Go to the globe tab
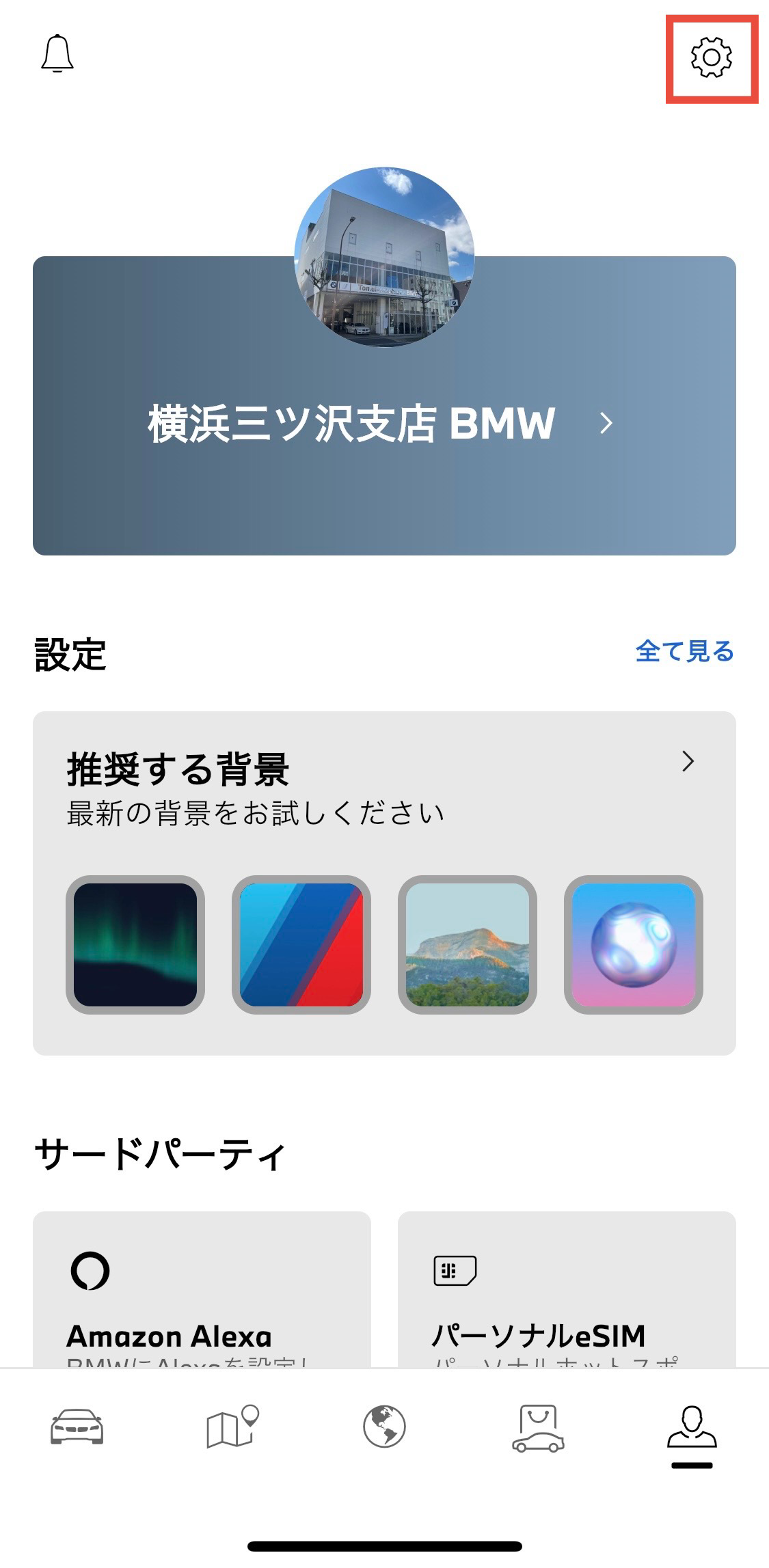Image resolution: width=769 pixels, height=1568 pixels. 384,1427
